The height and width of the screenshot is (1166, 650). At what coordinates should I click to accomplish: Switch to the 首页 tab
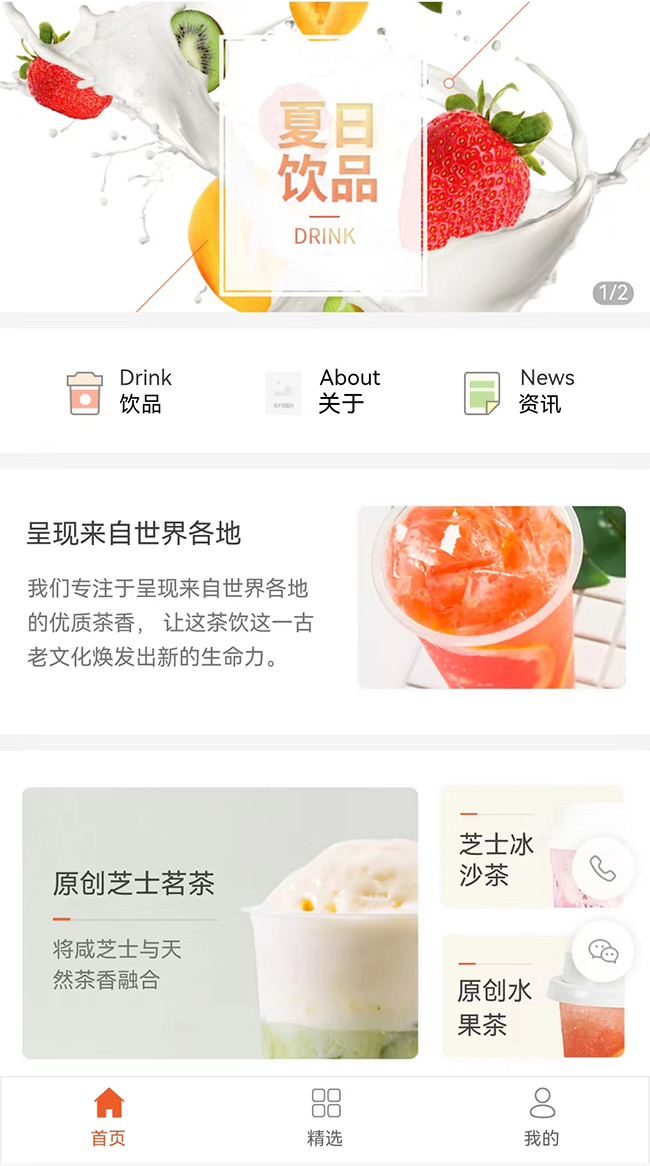pyautogui.click(x=108, y=1118)
